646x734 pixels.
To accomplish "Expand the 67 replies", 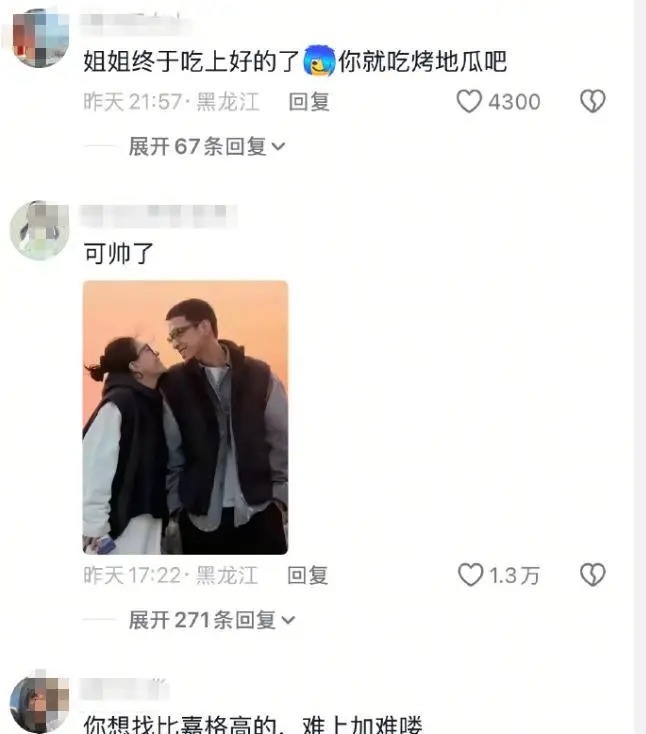I will [x=207, y=147].
